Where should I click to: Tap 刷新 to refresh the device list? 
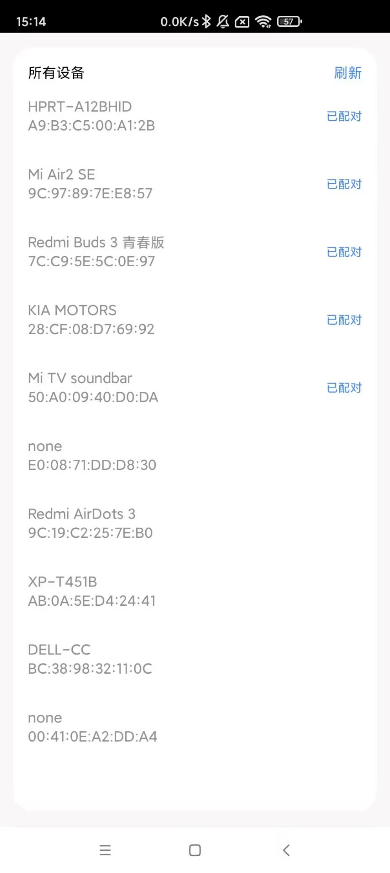coord(348,73)
